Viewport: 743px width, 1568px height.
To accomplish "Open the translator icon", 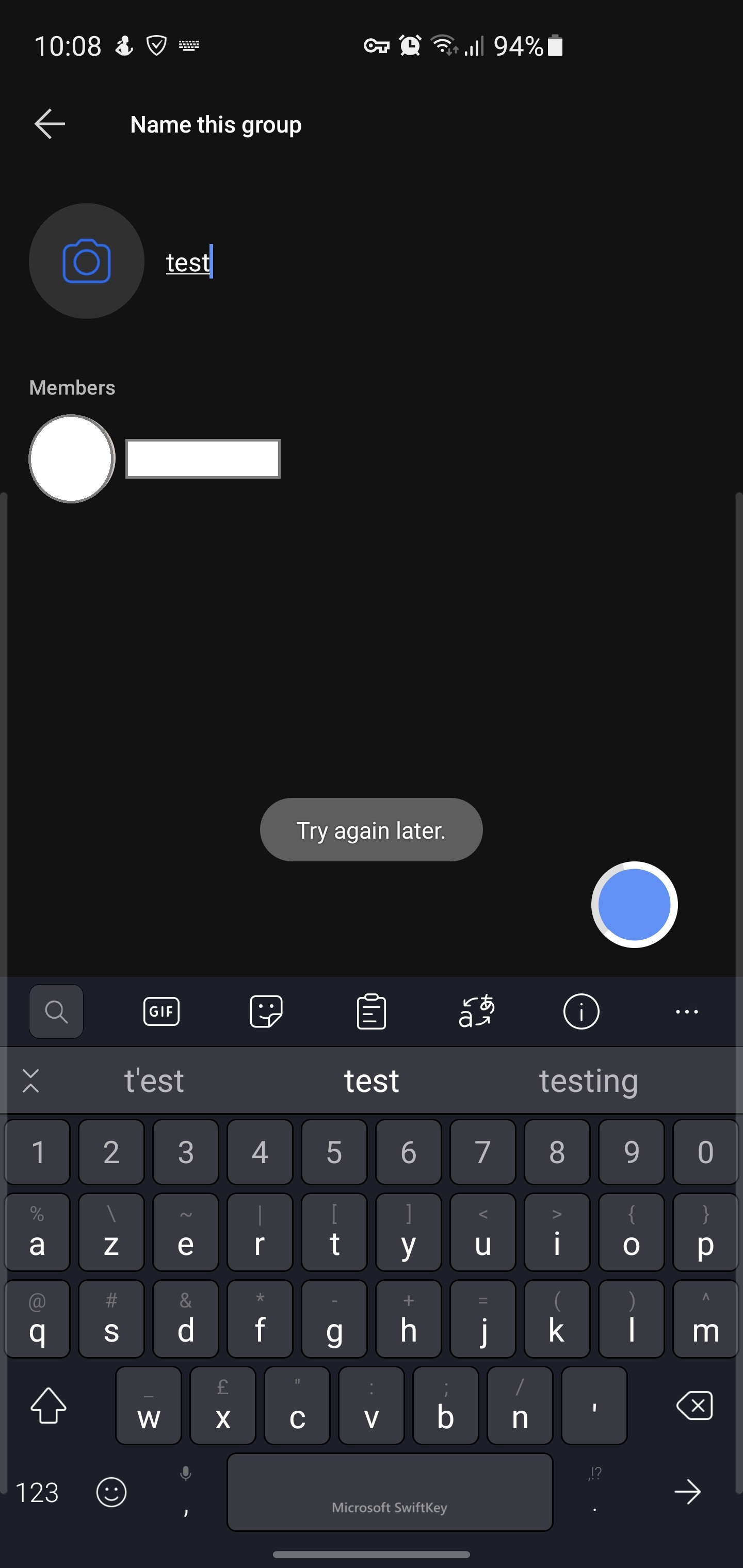I will coord(476,1011).
